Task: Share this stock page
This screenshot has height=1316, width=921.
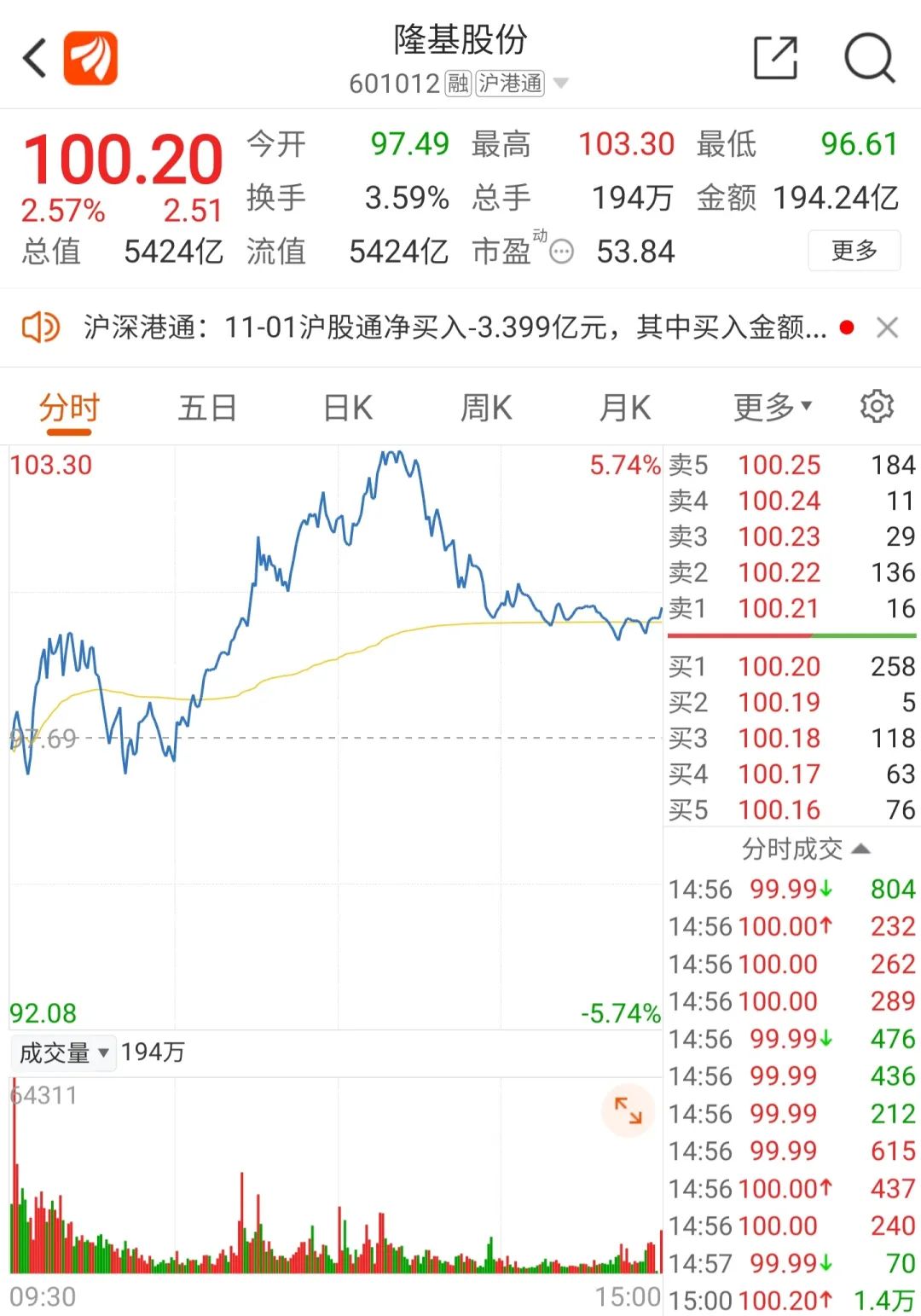Action: click(775, 59)
